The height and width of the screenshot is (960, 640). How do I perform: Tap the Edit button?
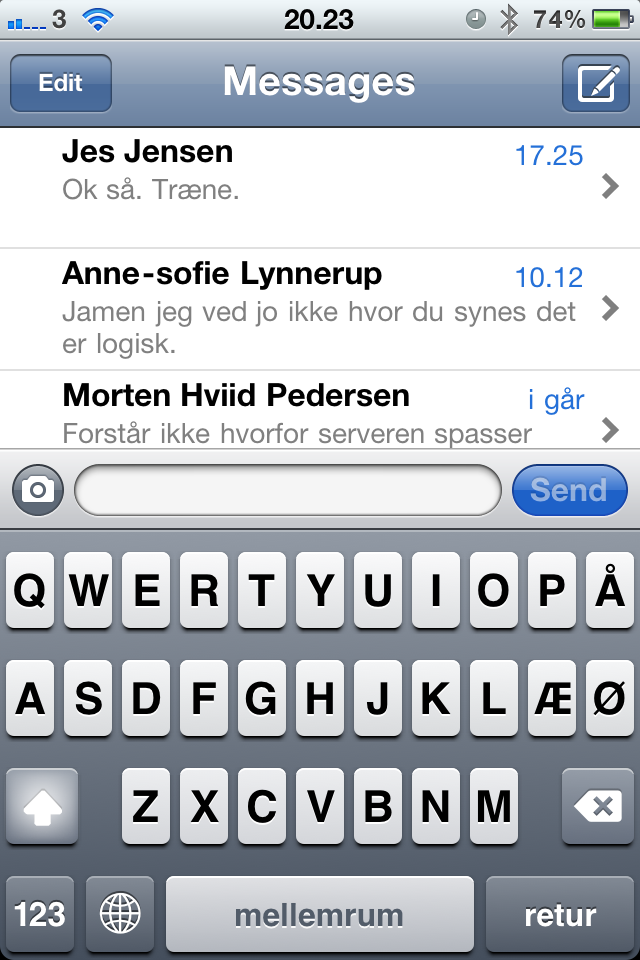coord(60,83)
